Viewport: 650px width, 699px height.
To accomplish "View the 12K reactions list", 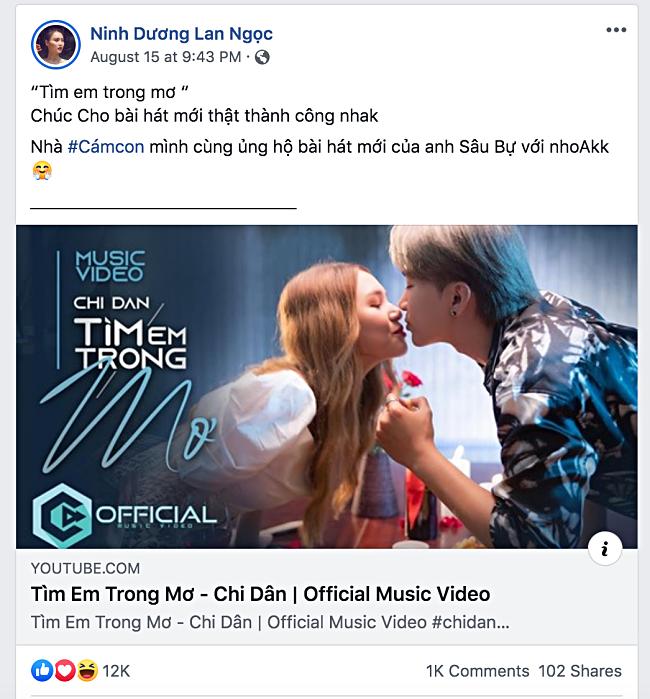I will [x=81, y=671].
